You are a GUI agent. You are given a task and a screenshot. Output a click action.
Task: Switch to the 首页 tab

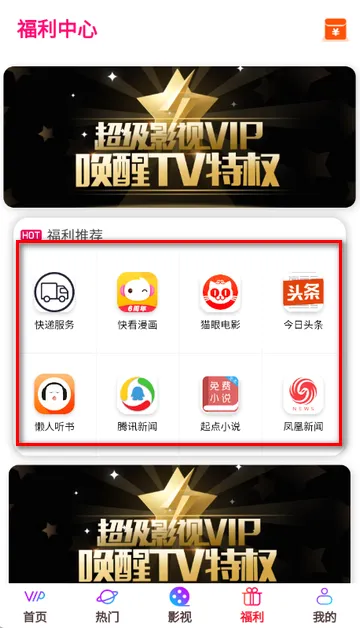pos(35,606)
